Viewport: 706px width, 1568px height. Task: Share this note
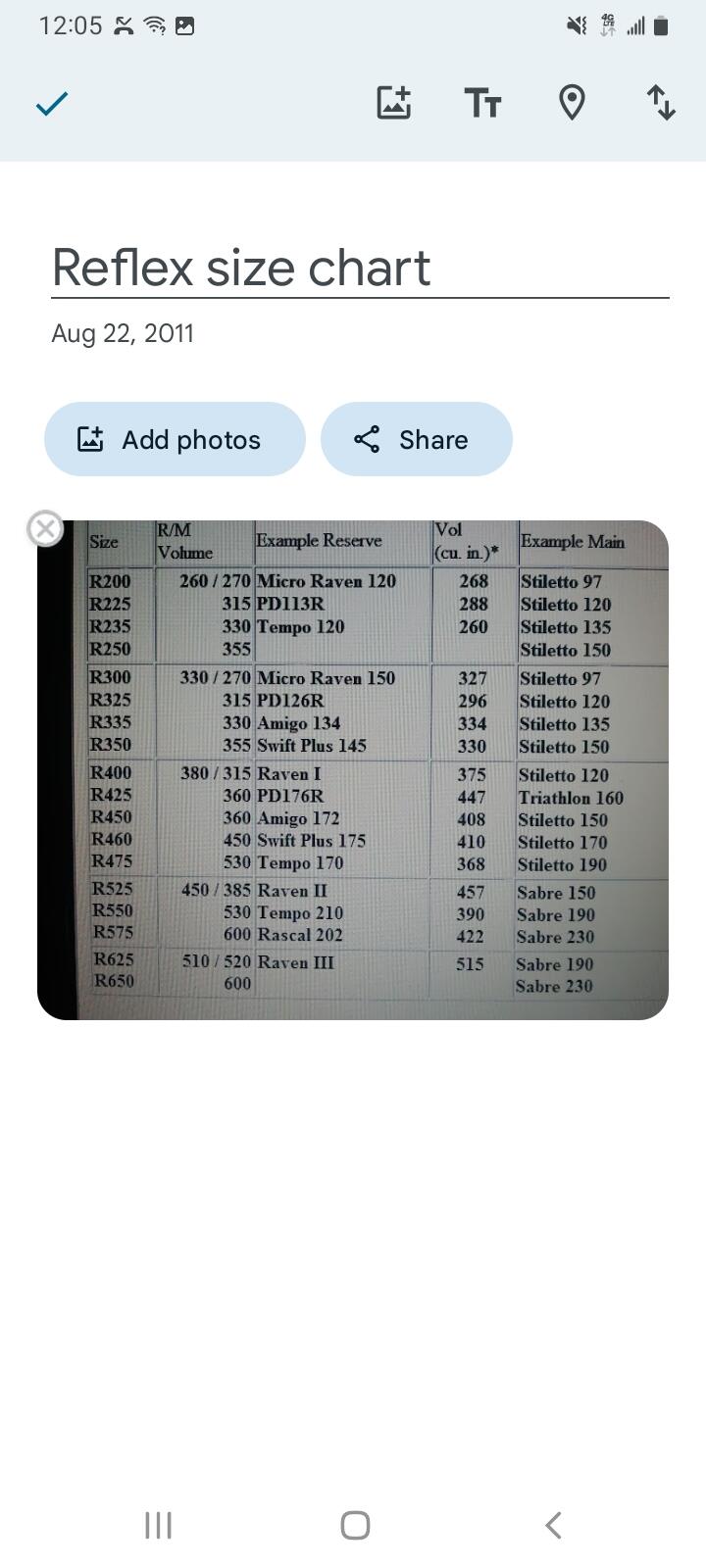pyautogui.click(x=417, y=439)
